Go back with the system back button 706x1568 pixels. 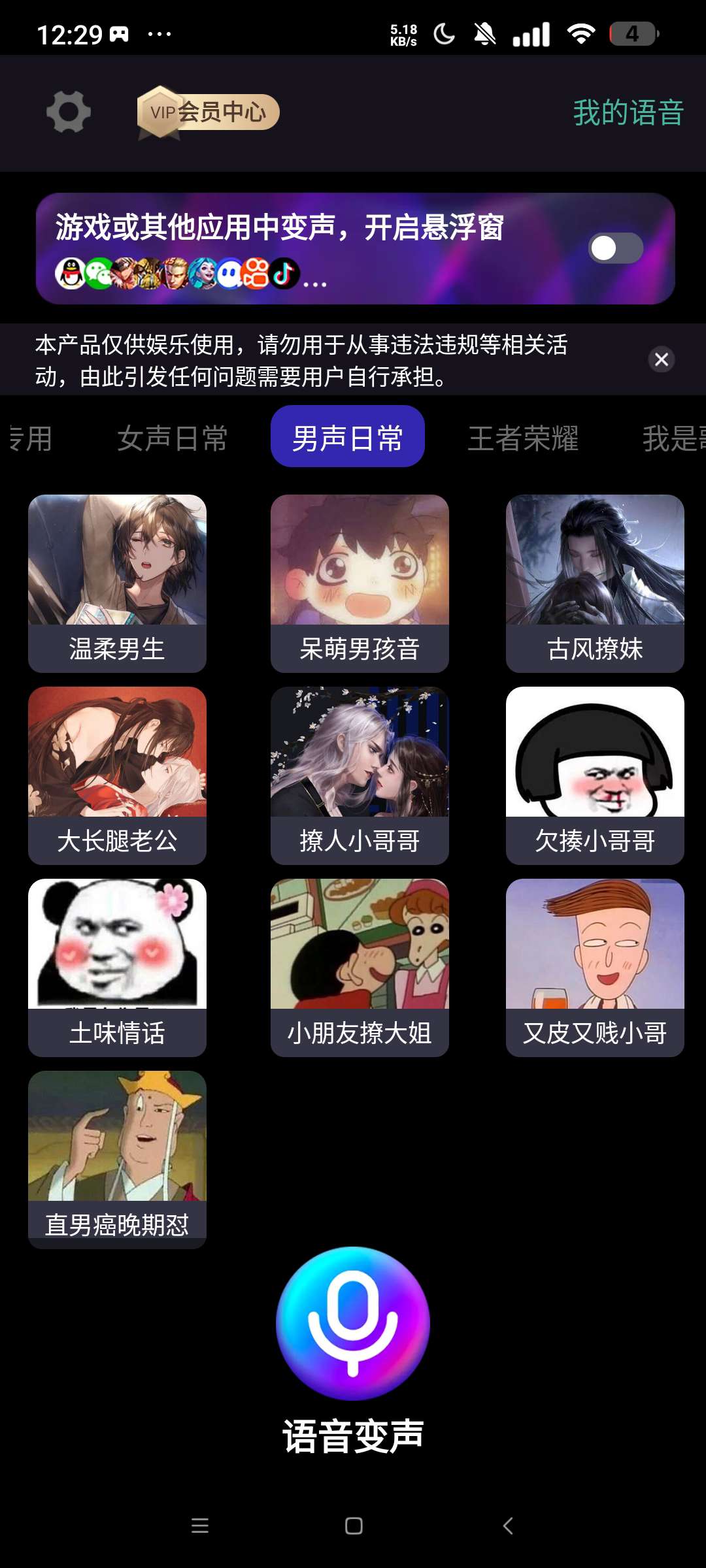coord(508,1526)
